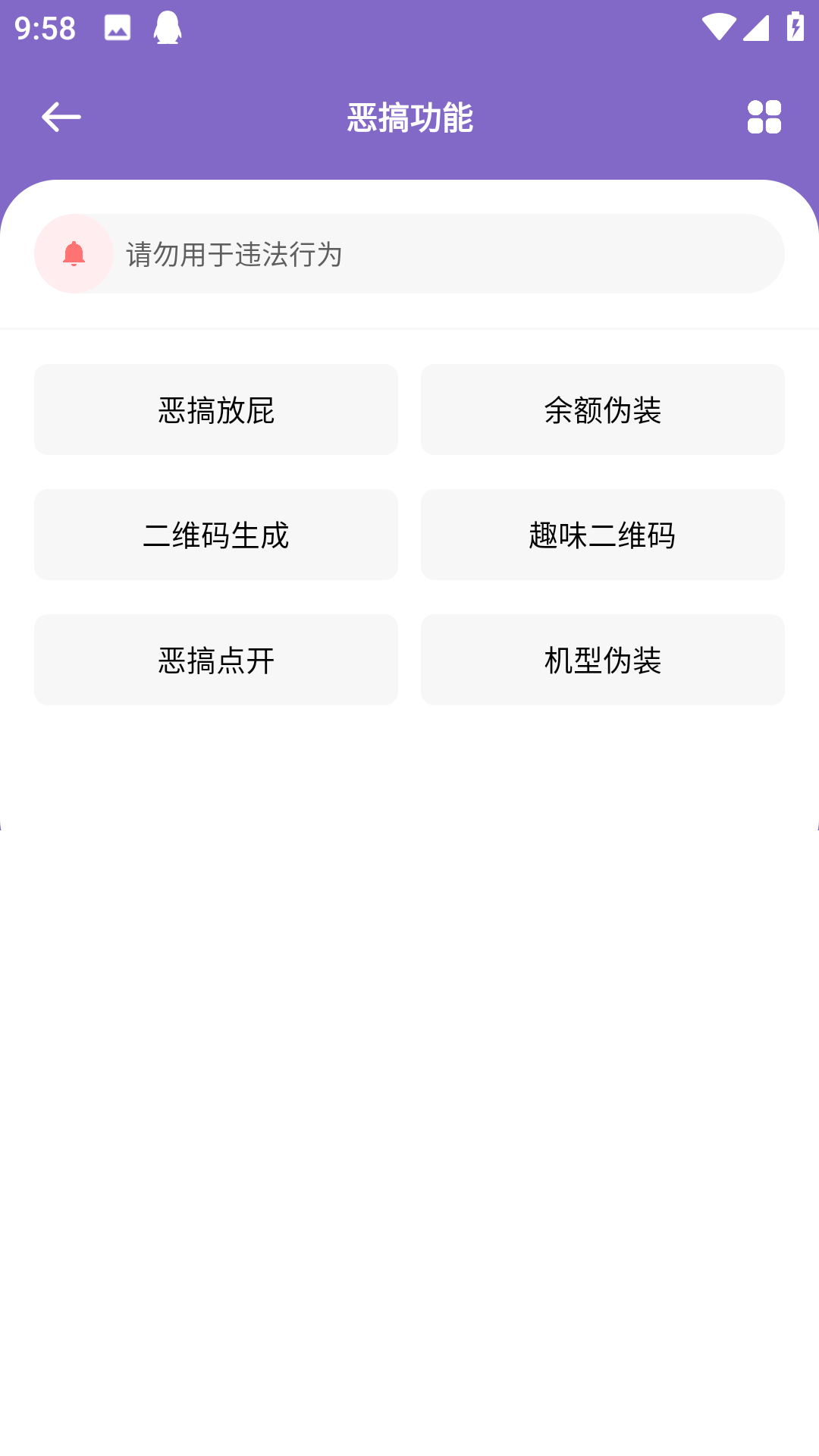The height and width of the screenshot is (1456, 819).
Task: Tap the signal strength icon in status bar
Action: (756, 28)
